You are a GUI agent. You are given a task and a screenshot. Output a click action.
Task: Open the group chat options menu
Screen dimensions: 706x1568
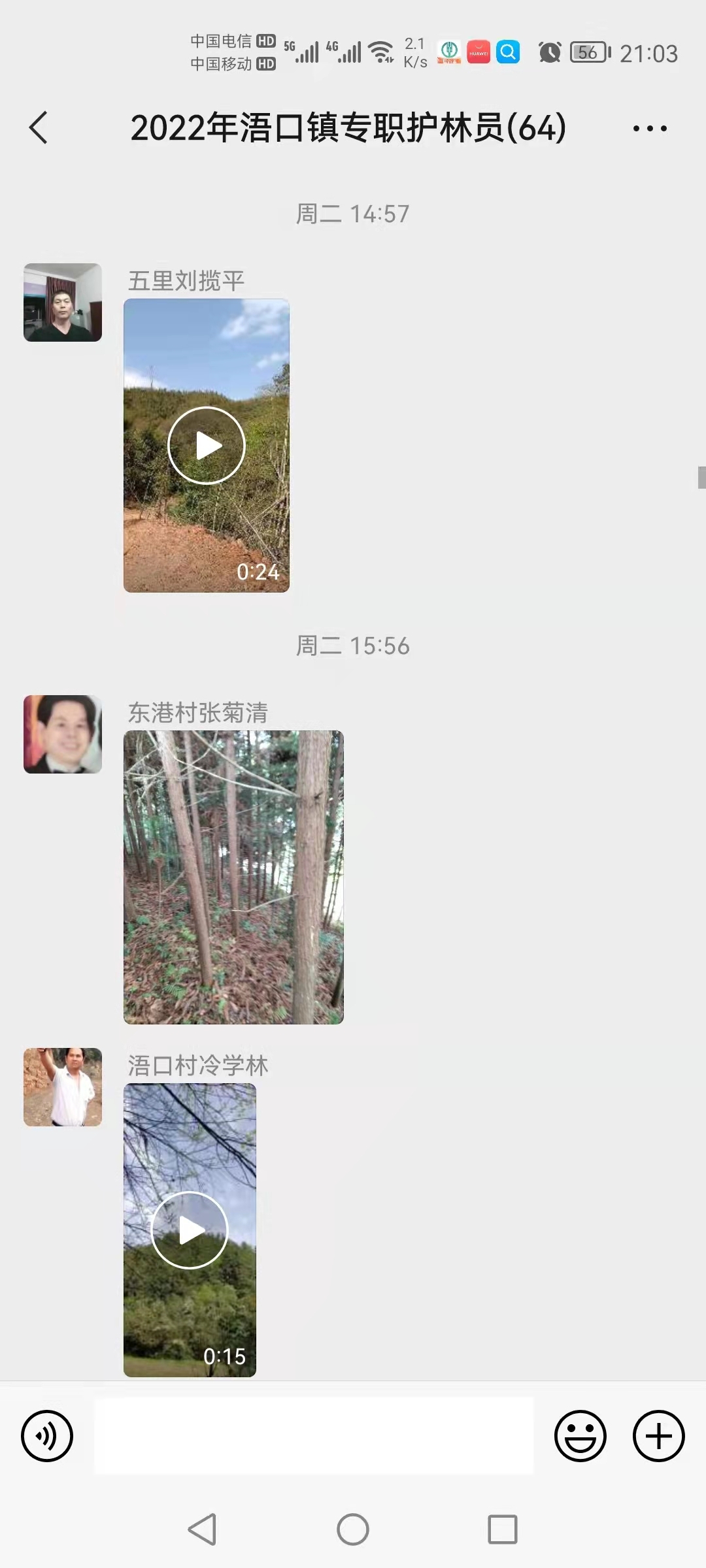650,128
